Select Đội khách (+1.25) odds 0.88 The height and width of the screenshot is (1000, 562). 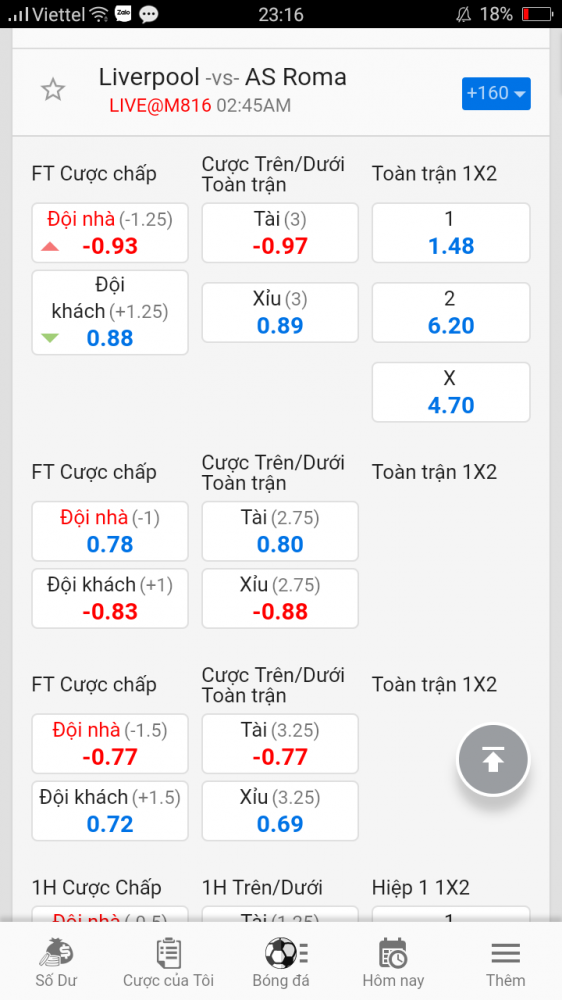click(x=110, y=312)
